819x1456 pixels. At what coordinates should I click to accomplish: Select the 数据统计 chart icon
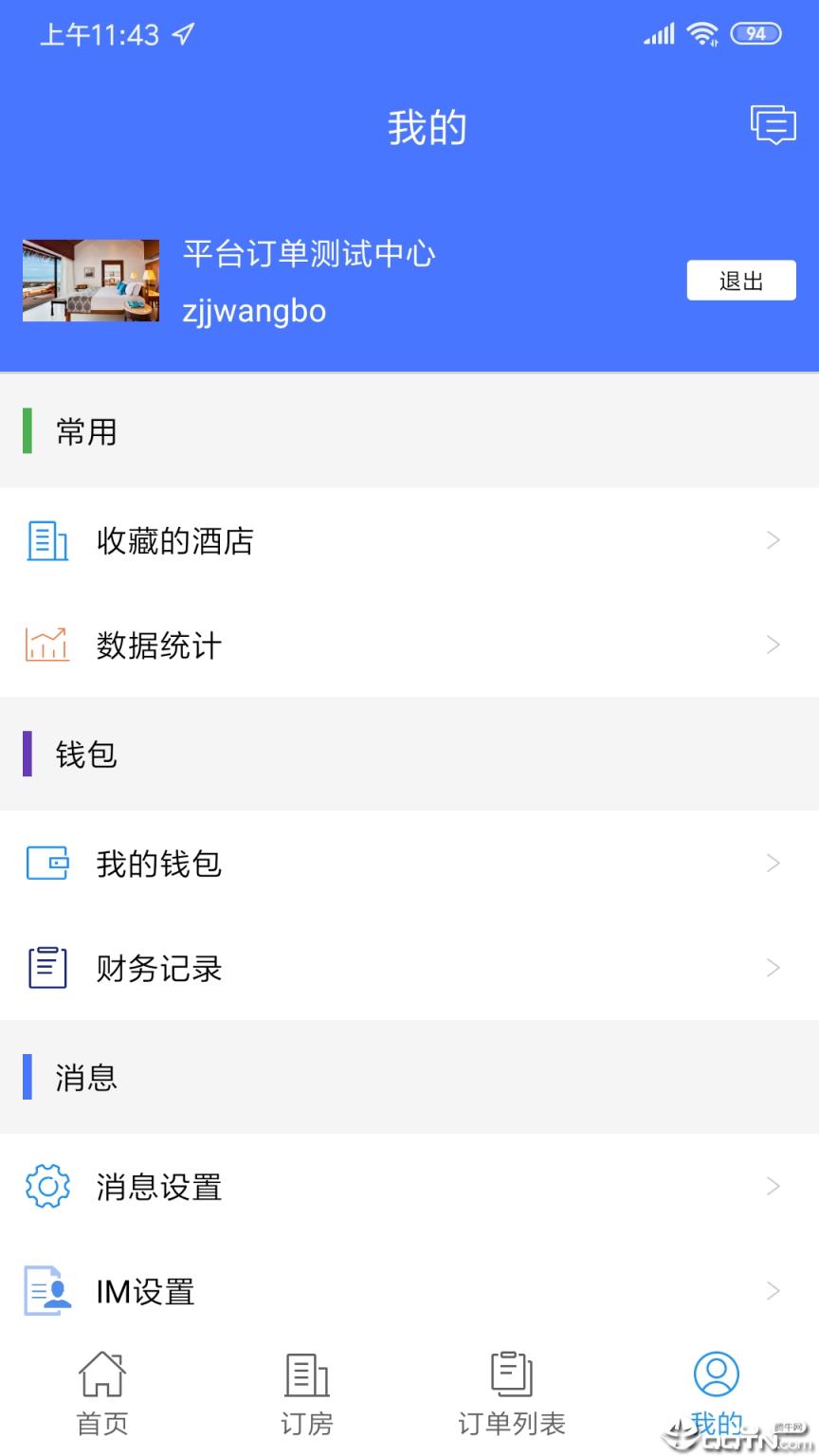[x=46, y=645]
